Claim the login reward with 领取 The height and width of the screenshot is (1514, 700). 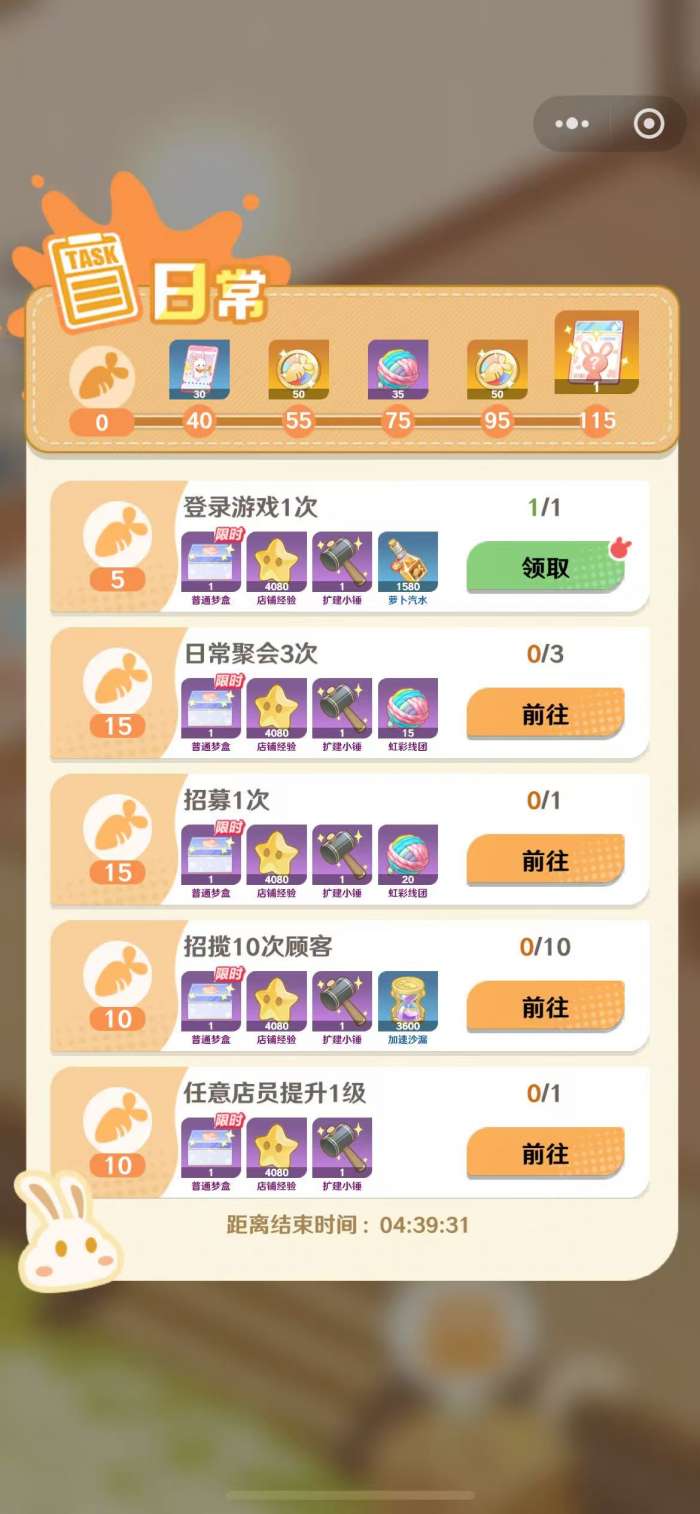pyautogui.click(x=545, y=567)
